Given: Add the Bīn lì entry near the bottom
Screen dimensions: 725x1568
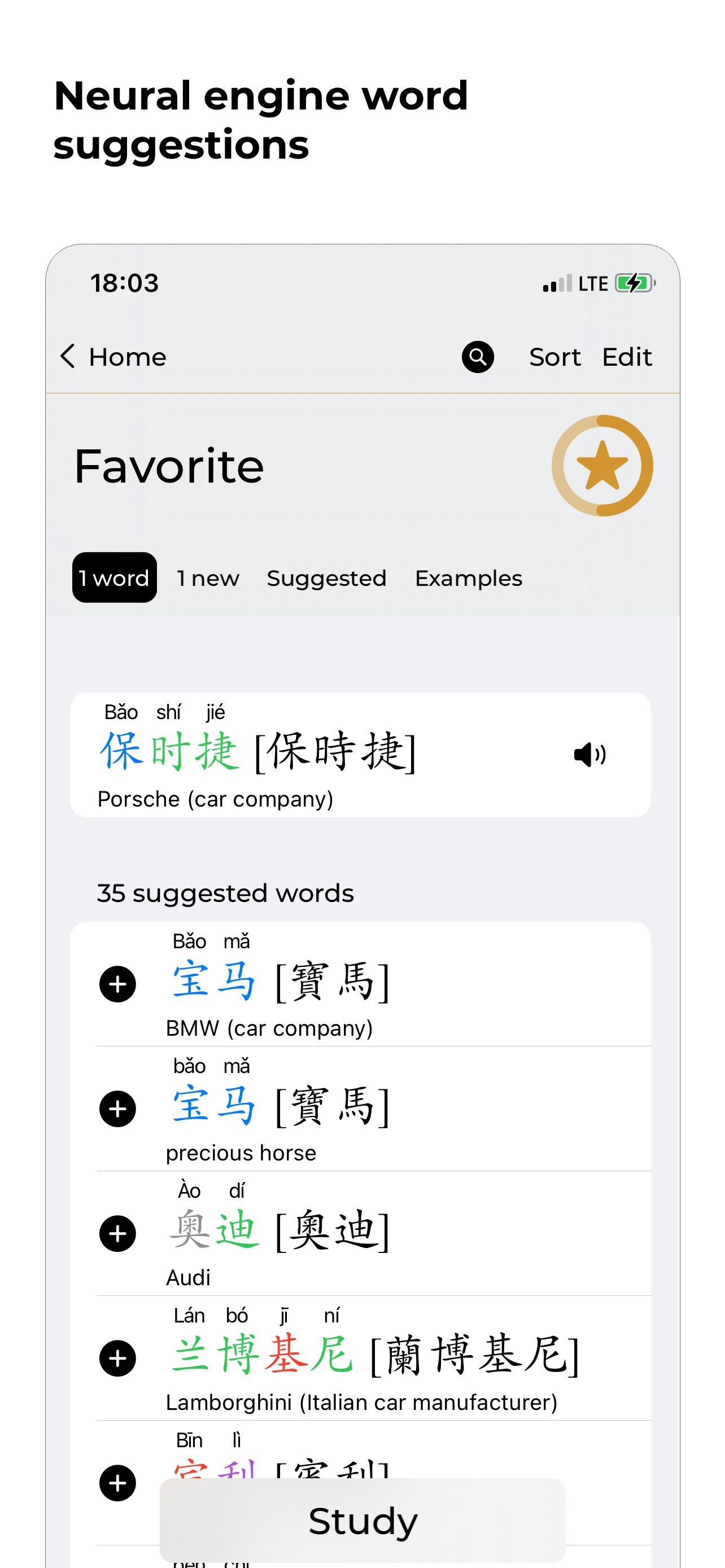Looking at the screenshot, I should click(117, 1483).
